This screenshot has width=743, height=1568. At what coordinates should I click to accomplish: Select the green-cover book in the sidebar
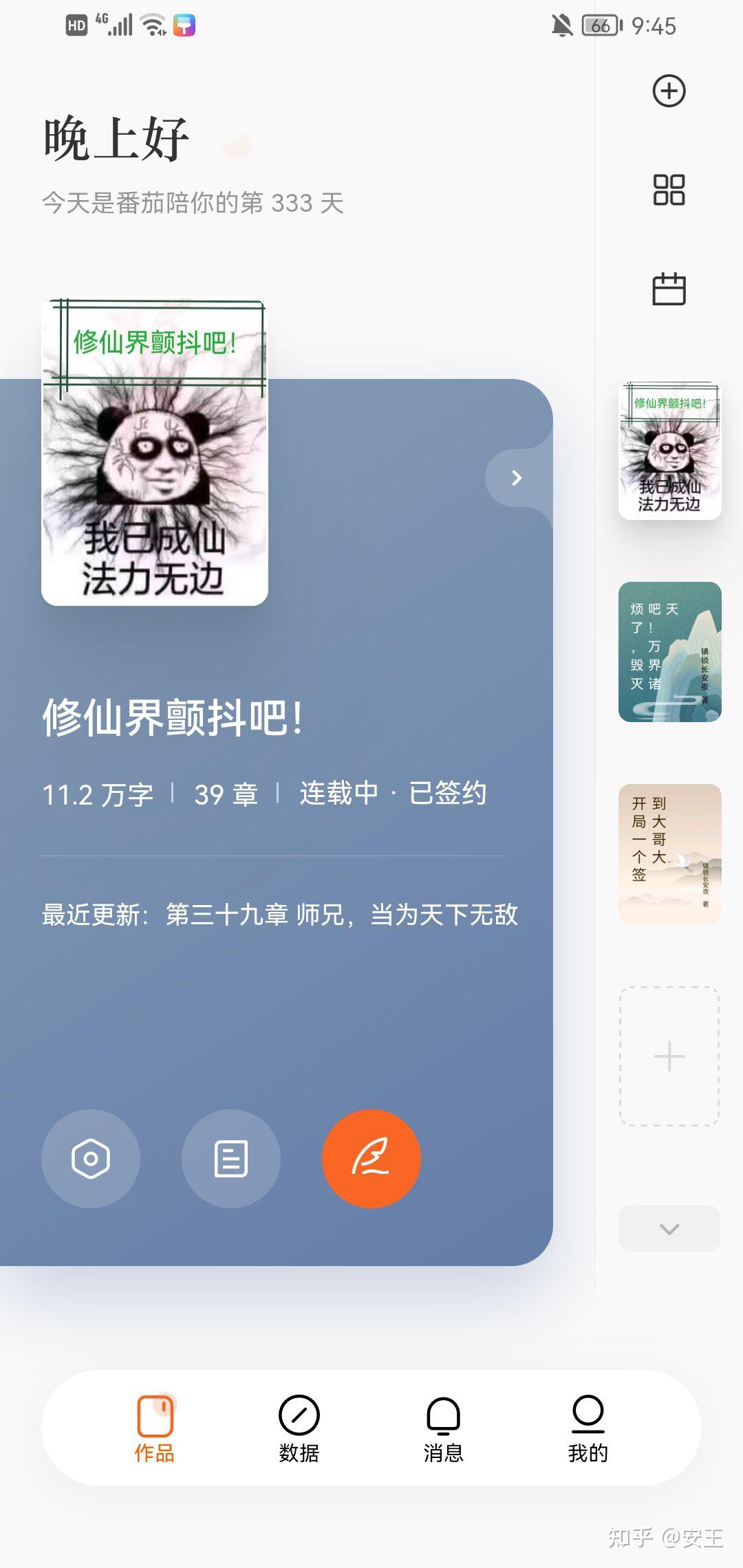669,652
